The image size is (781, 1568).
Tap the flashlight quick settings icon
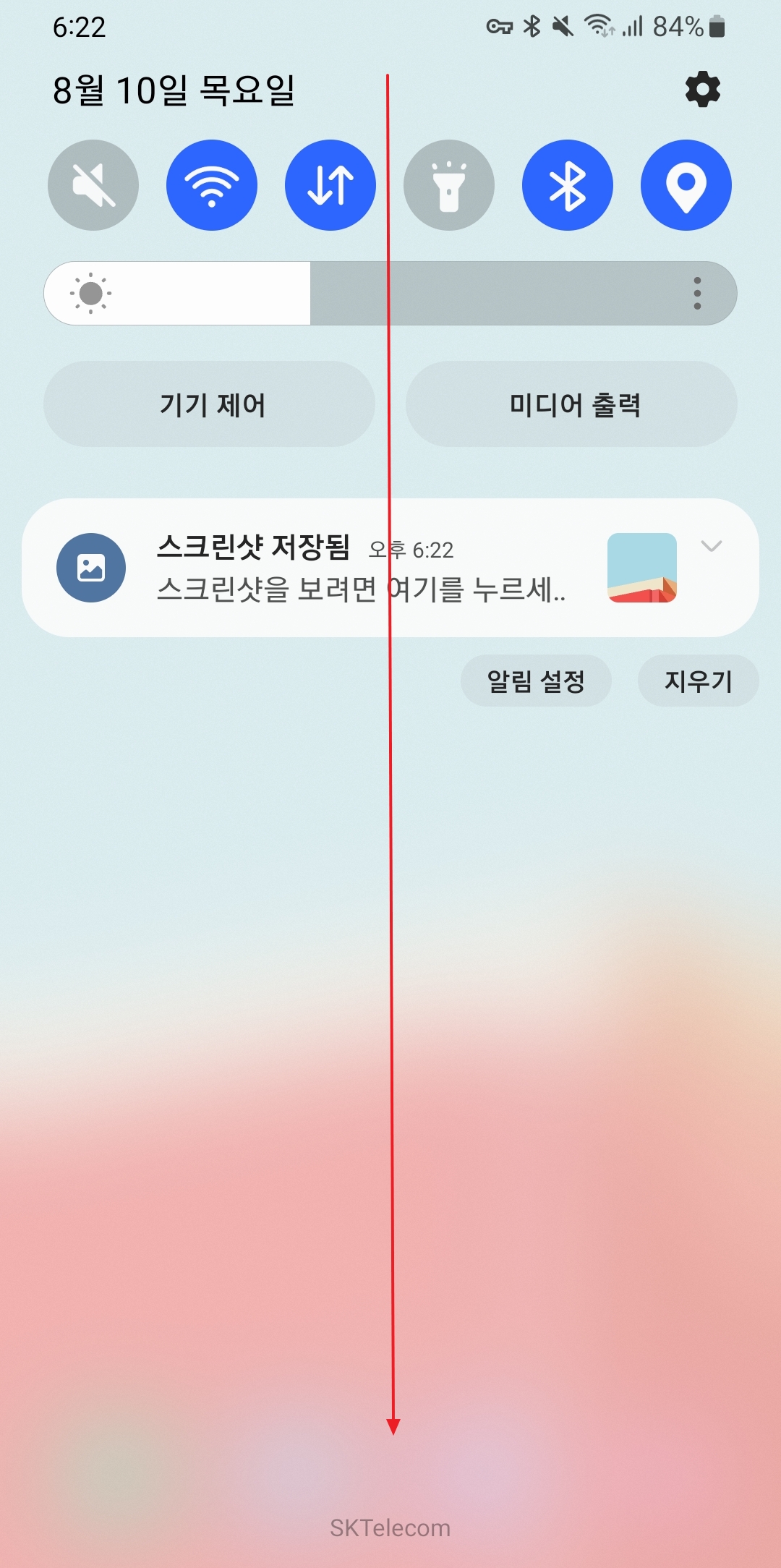tap(449, 184)
